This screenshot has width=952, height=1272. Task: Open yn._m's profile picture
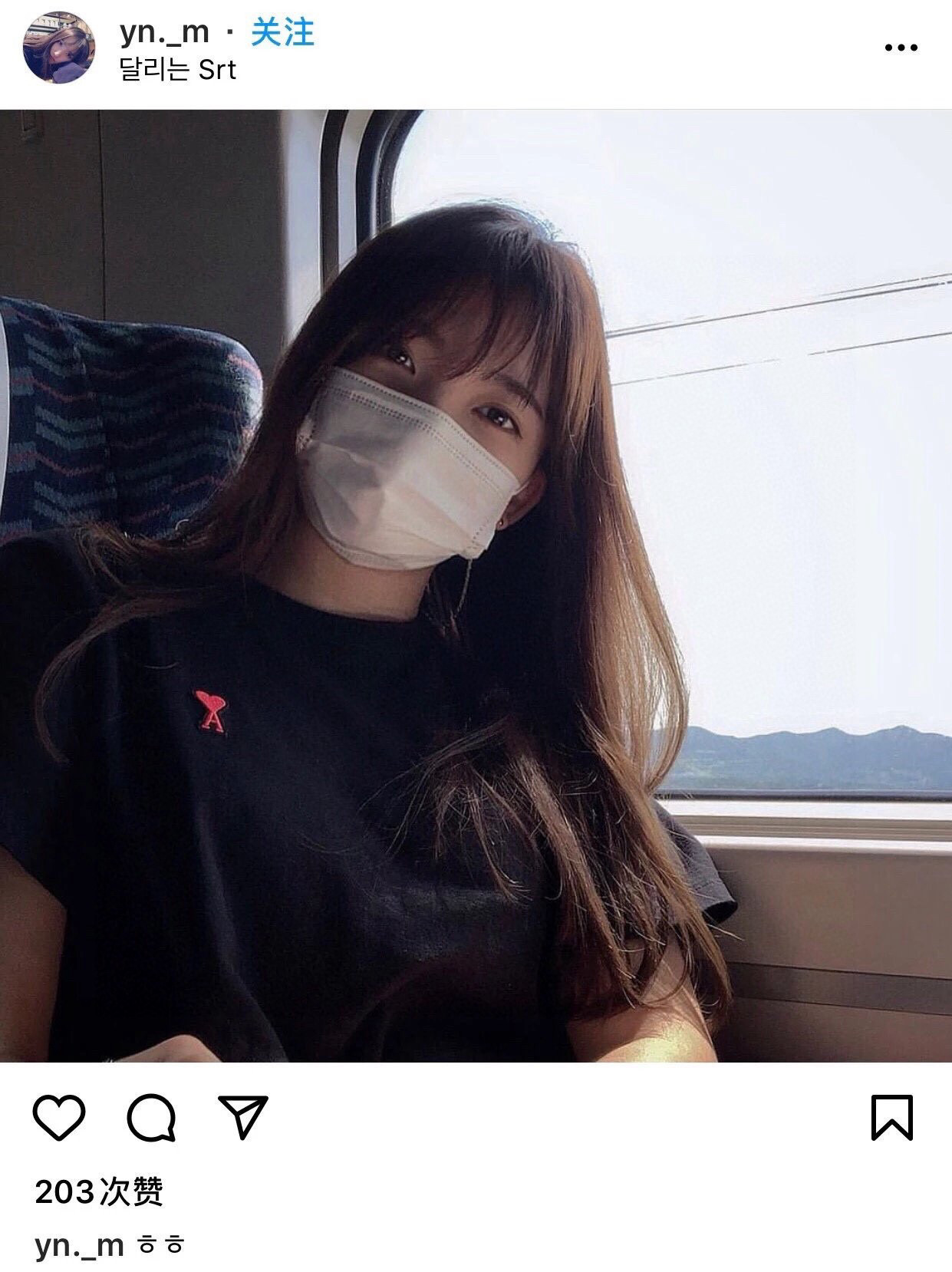(x=60, y=48)
